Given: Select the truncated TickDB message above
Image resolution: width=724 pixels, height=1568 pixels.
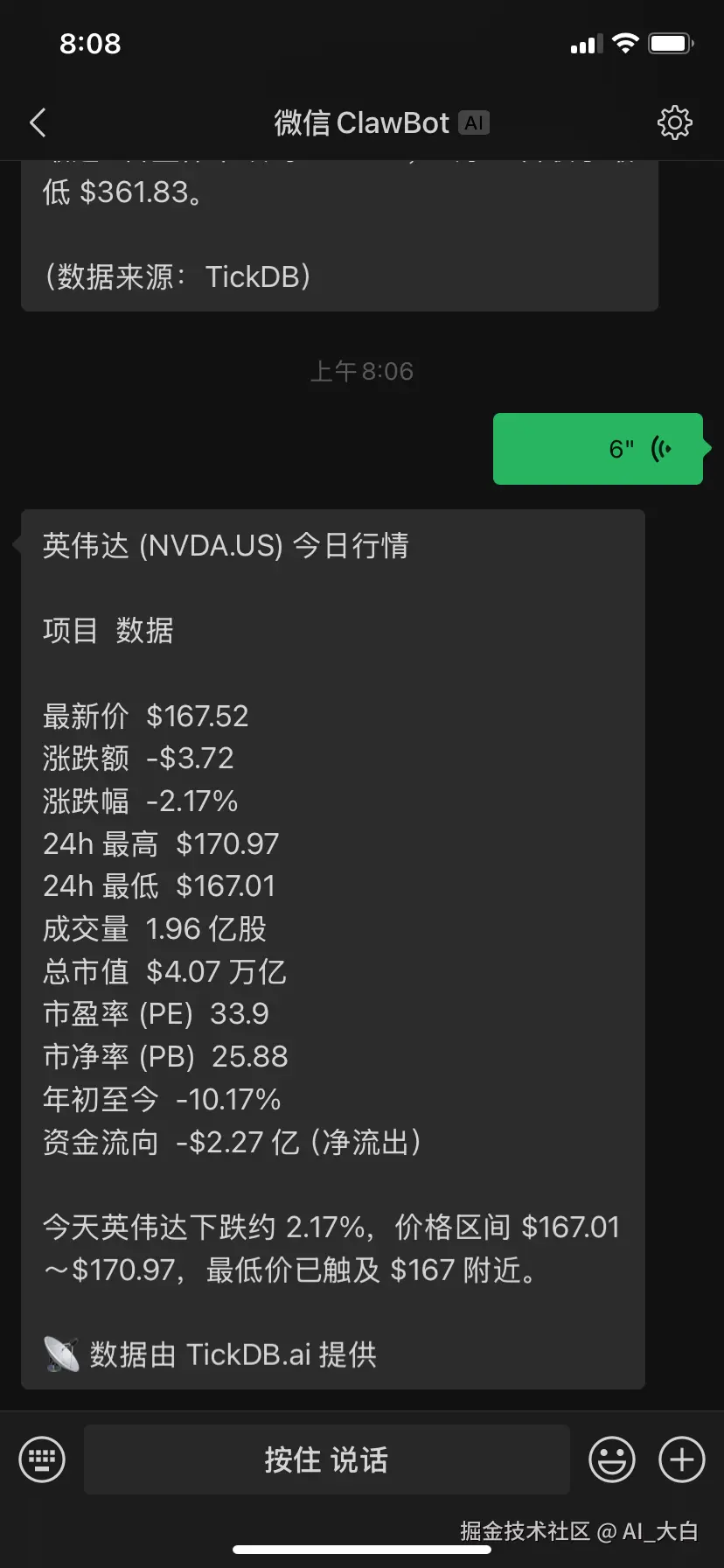Looking at the screenshot, I should click(x=339, y=236).
